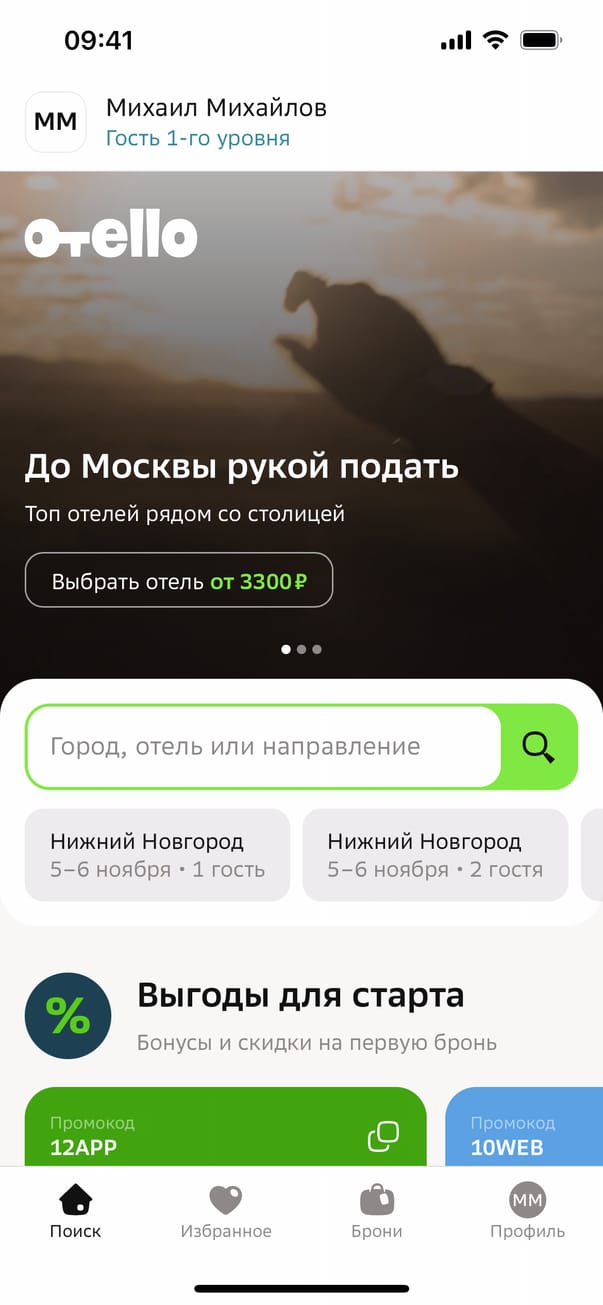Open the 10WEB promo code card

pos(523,1134)
